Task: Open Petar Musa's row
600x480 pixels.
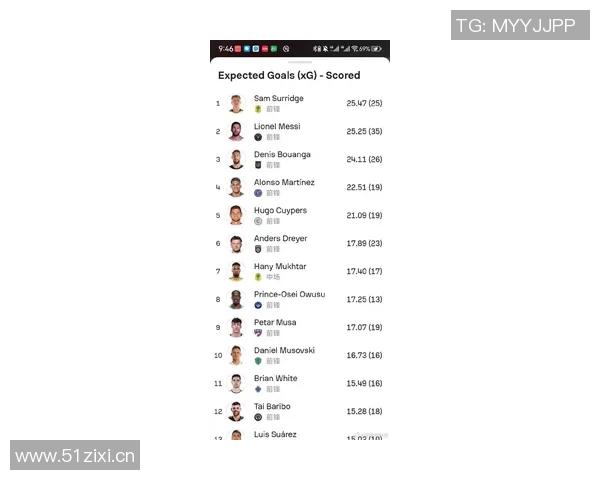Action: 275,323
